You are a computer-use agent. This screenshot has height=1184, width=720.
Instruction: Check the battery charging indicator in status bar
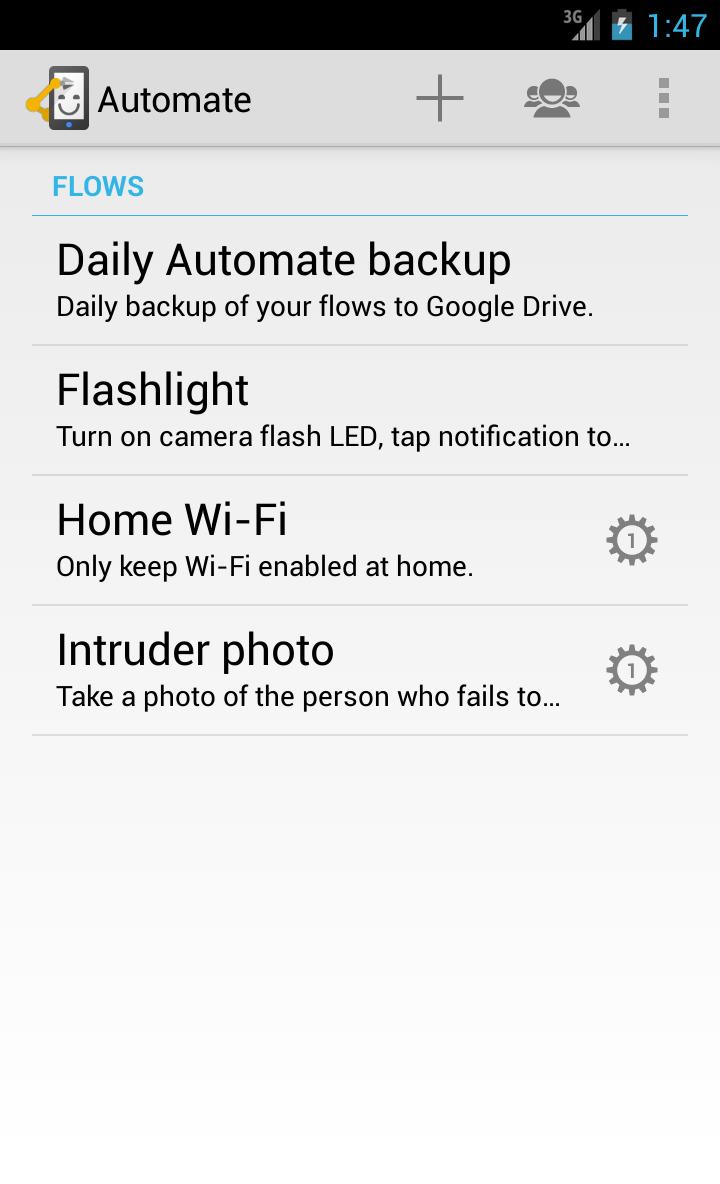(620, 24)
